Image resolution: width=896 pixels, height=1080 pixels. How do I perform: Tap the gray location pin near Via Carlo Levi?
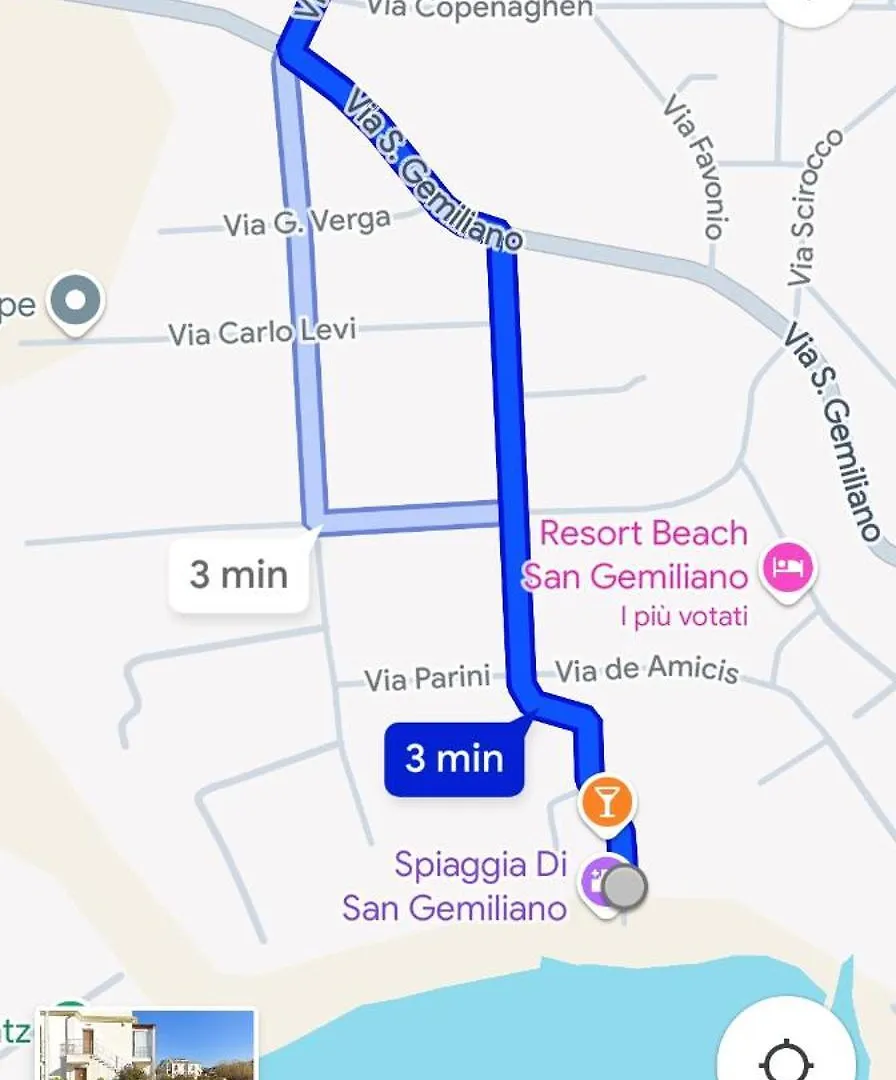77,301
